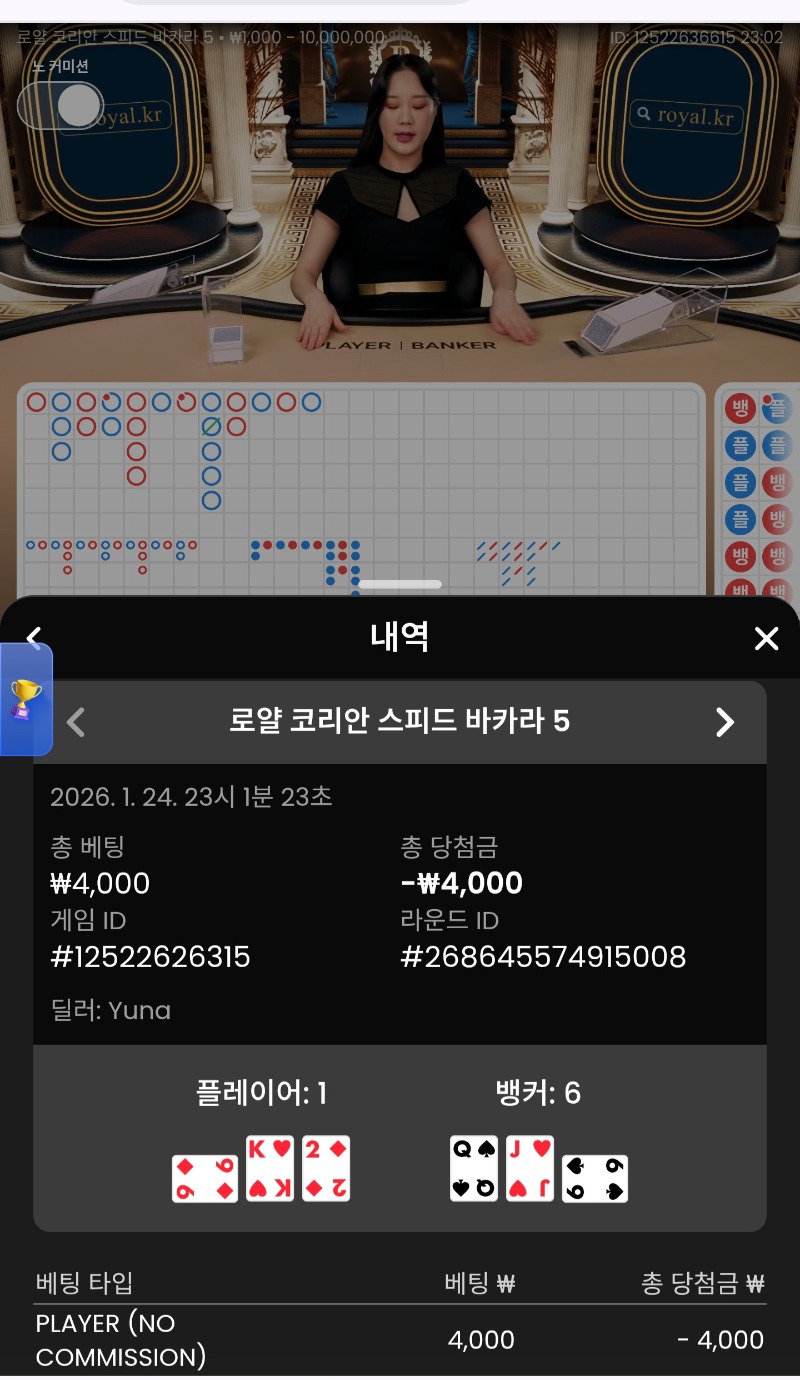800x1380 pixels.
Task: Toggle the 노 커미션 switch
Action: pos(61,105)
